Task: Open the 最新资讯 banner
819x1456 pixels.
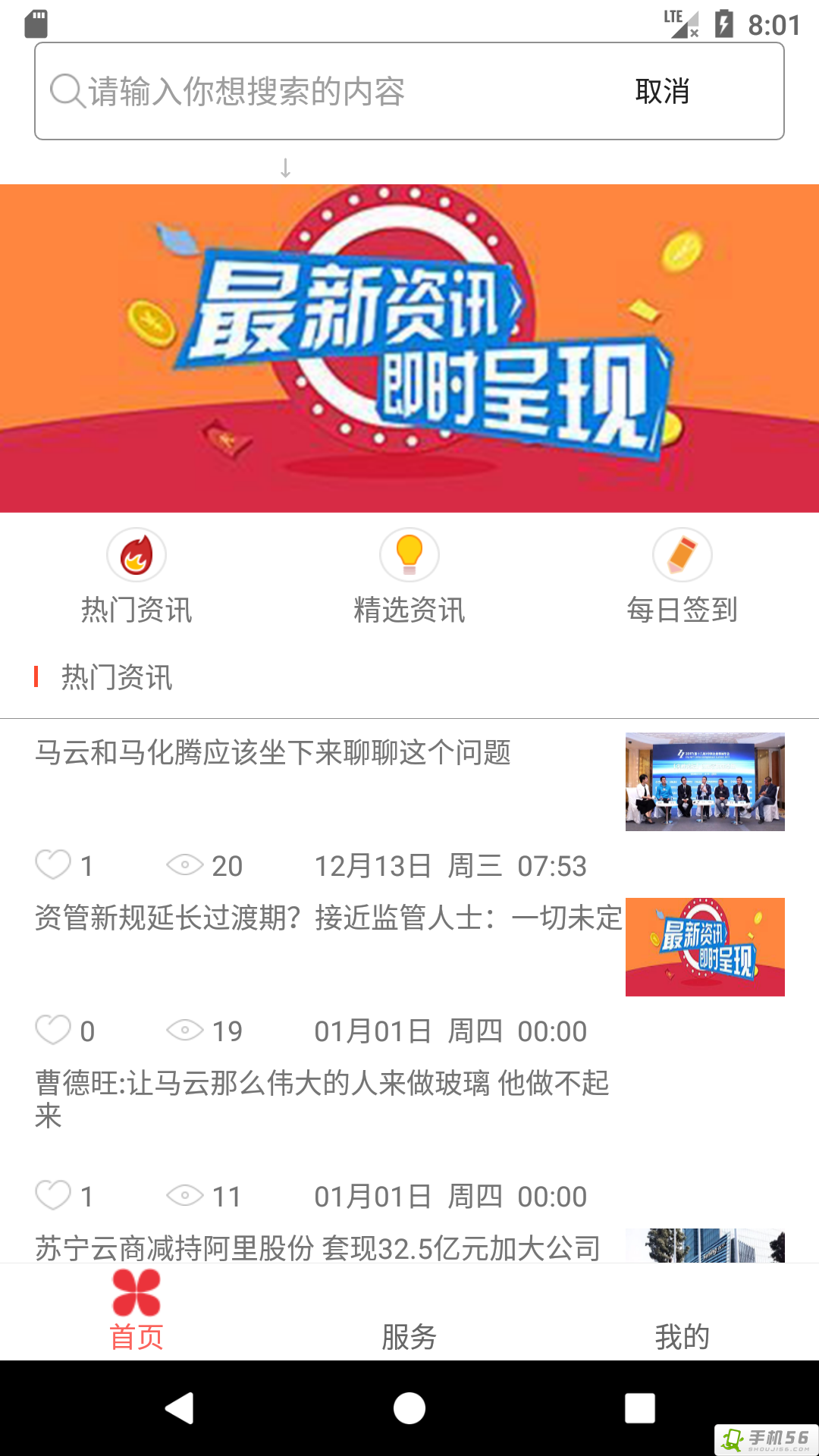Action: click(x=409, y=349)
